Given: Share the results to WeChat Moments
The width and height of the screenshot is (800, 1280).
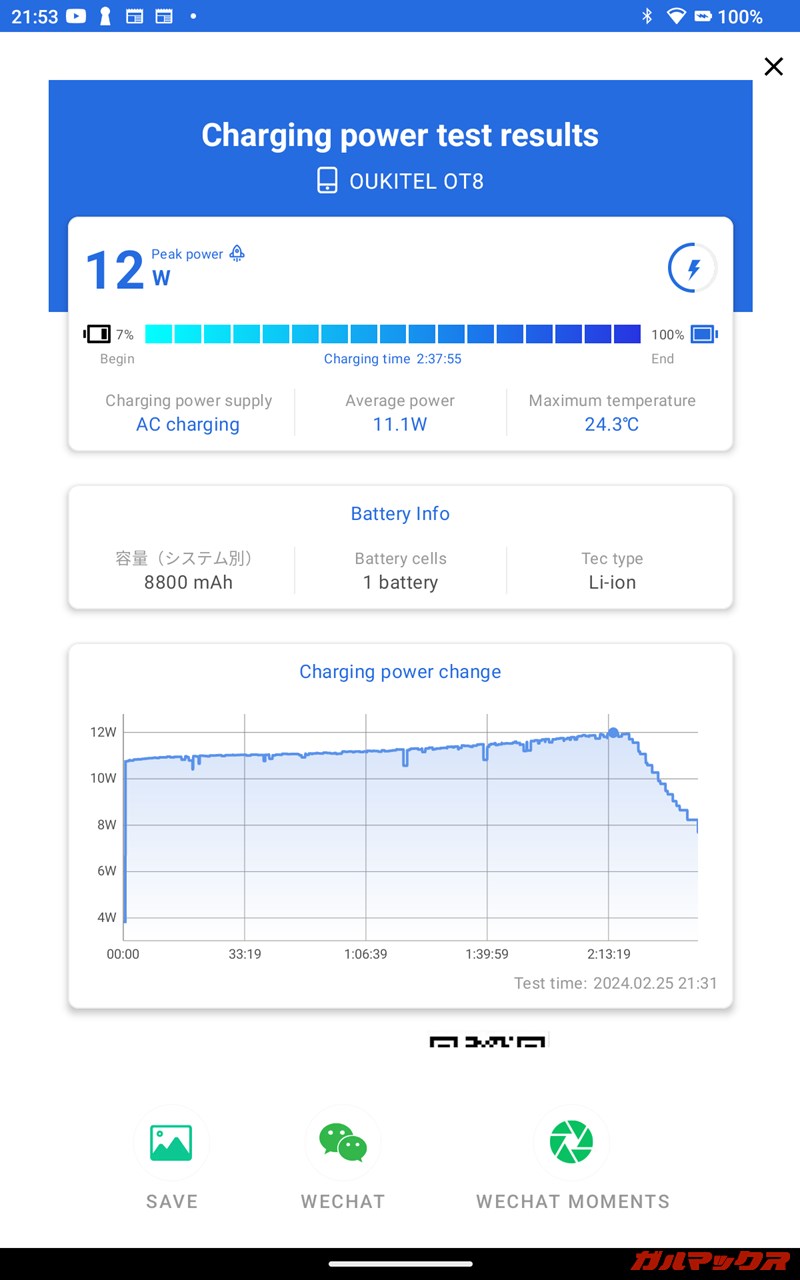Looking at the screenshot, I should click(x=571, y=1143).
